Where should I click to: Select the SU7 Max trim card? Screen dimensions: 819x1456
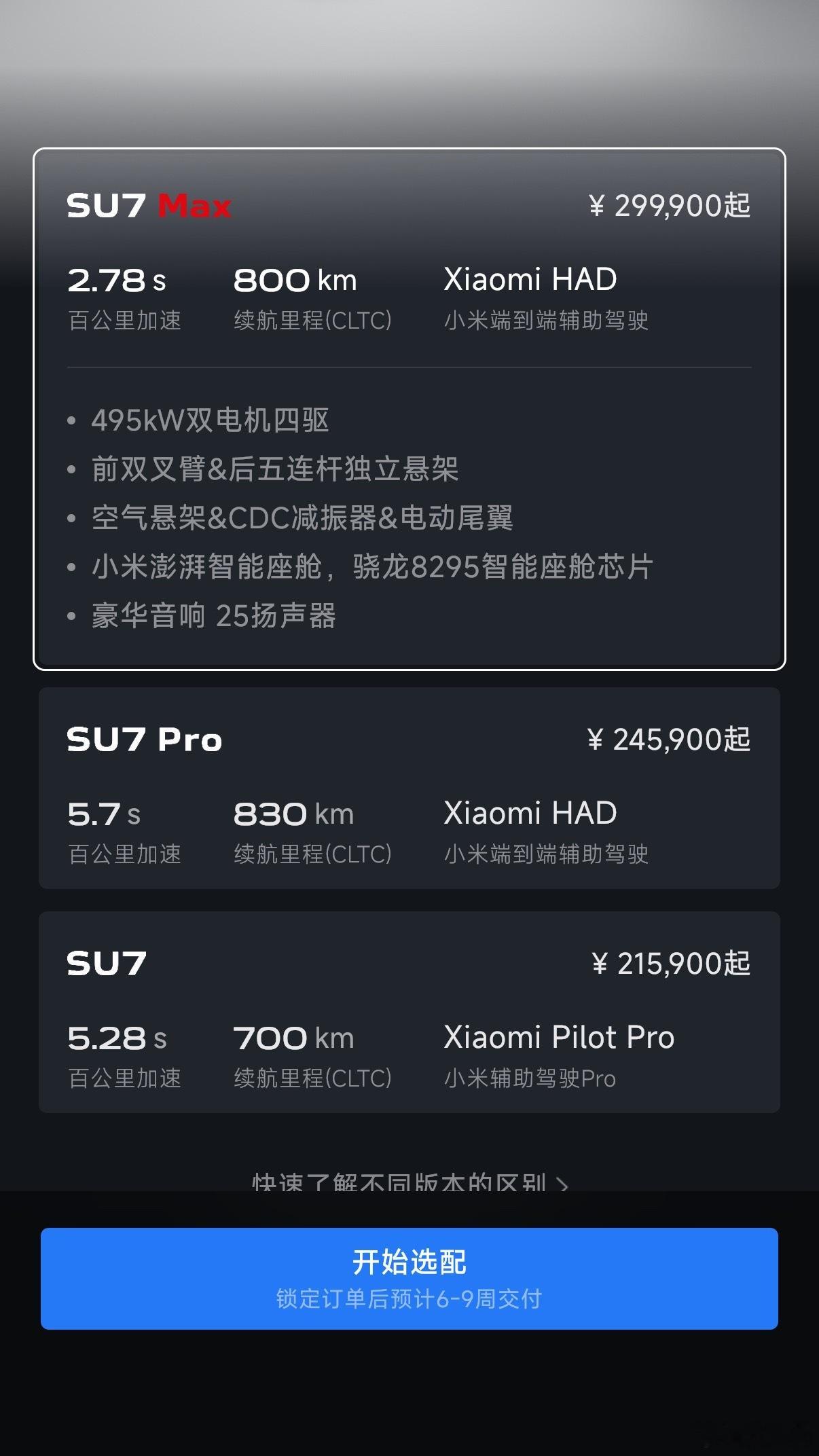(410, 407)
